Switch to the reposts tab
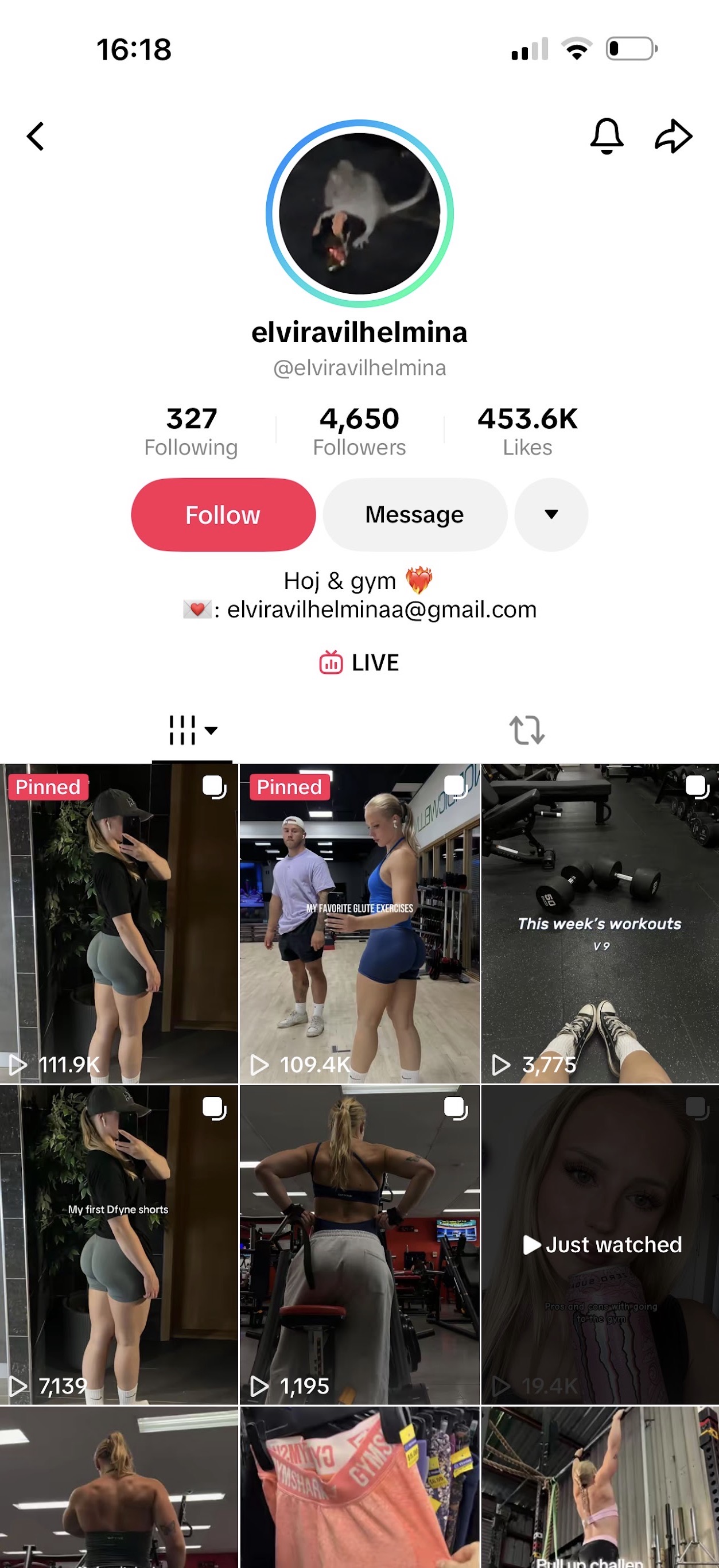This screenshot has height=1568, width=719. [527, 730]
